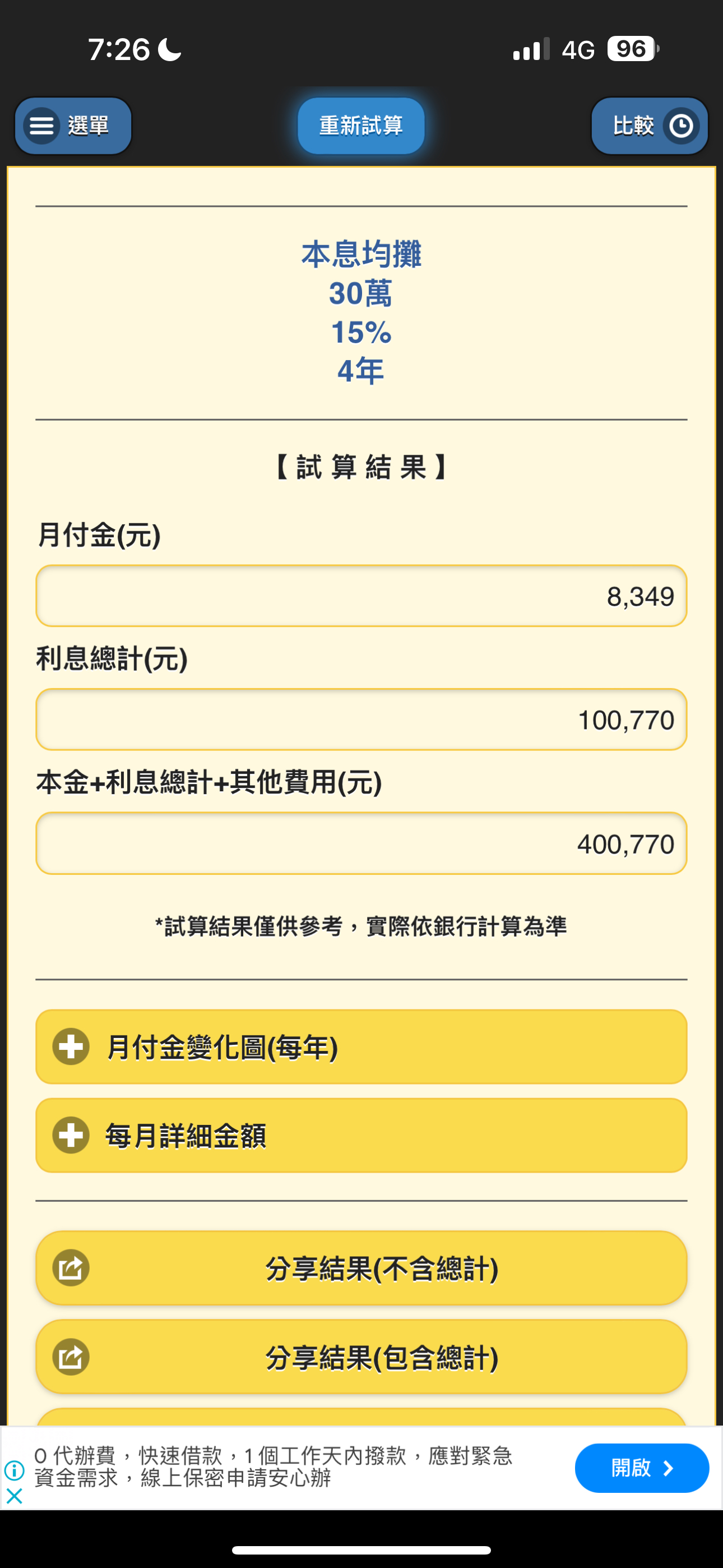Screen dimensions: 723x1568
Task: Click the clock icon beside 比較
Action: pos(682,126)
